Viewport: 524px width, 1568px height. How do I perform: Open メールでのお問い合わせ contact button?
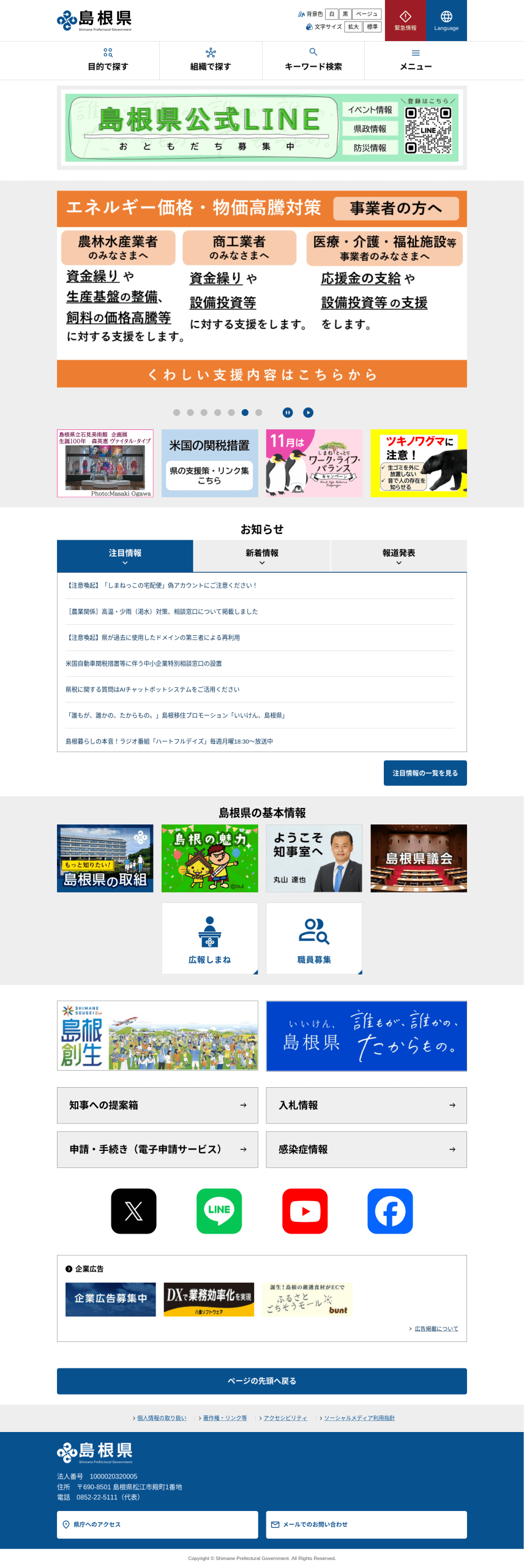(x=366, y=1525)
